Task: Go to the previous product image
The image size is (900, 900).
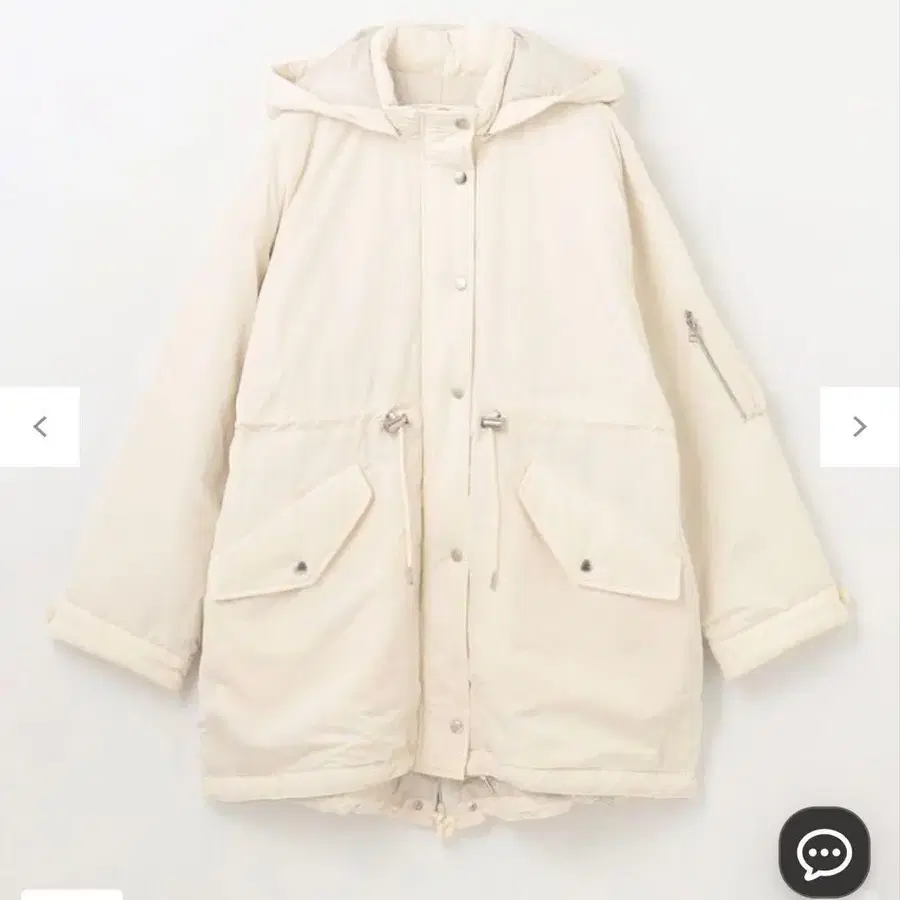Action: [x=40, y=427]
